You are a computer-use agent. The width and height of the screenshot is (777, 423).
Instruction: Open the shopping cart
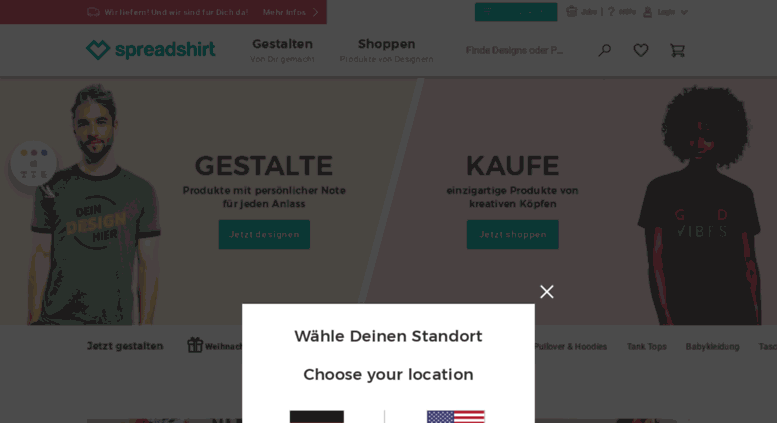coord(677,50)
